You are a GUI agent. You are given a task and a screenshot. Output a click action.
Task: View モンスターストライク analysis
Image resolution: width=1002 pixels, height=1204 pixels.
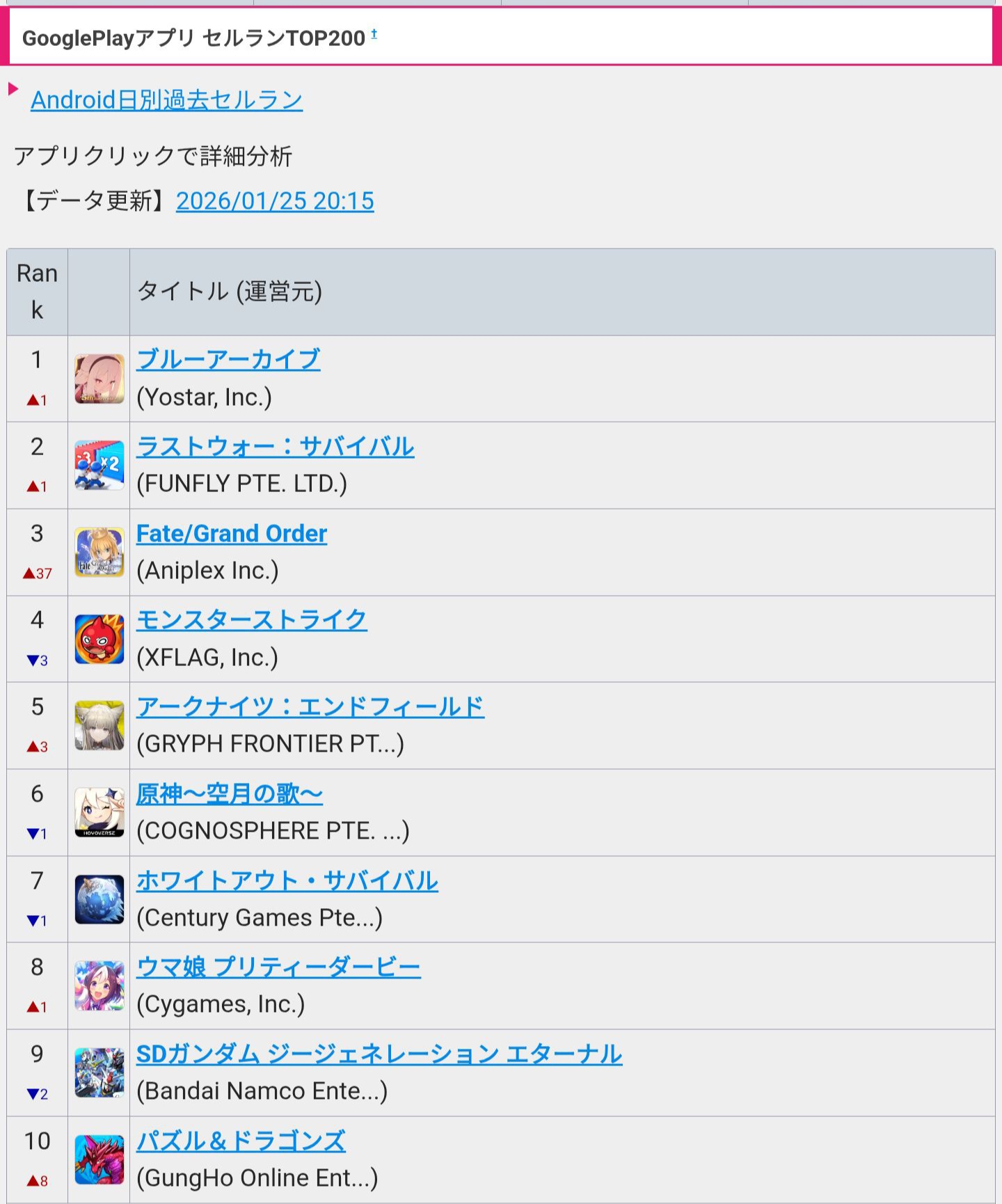click(x=251, y=620)
